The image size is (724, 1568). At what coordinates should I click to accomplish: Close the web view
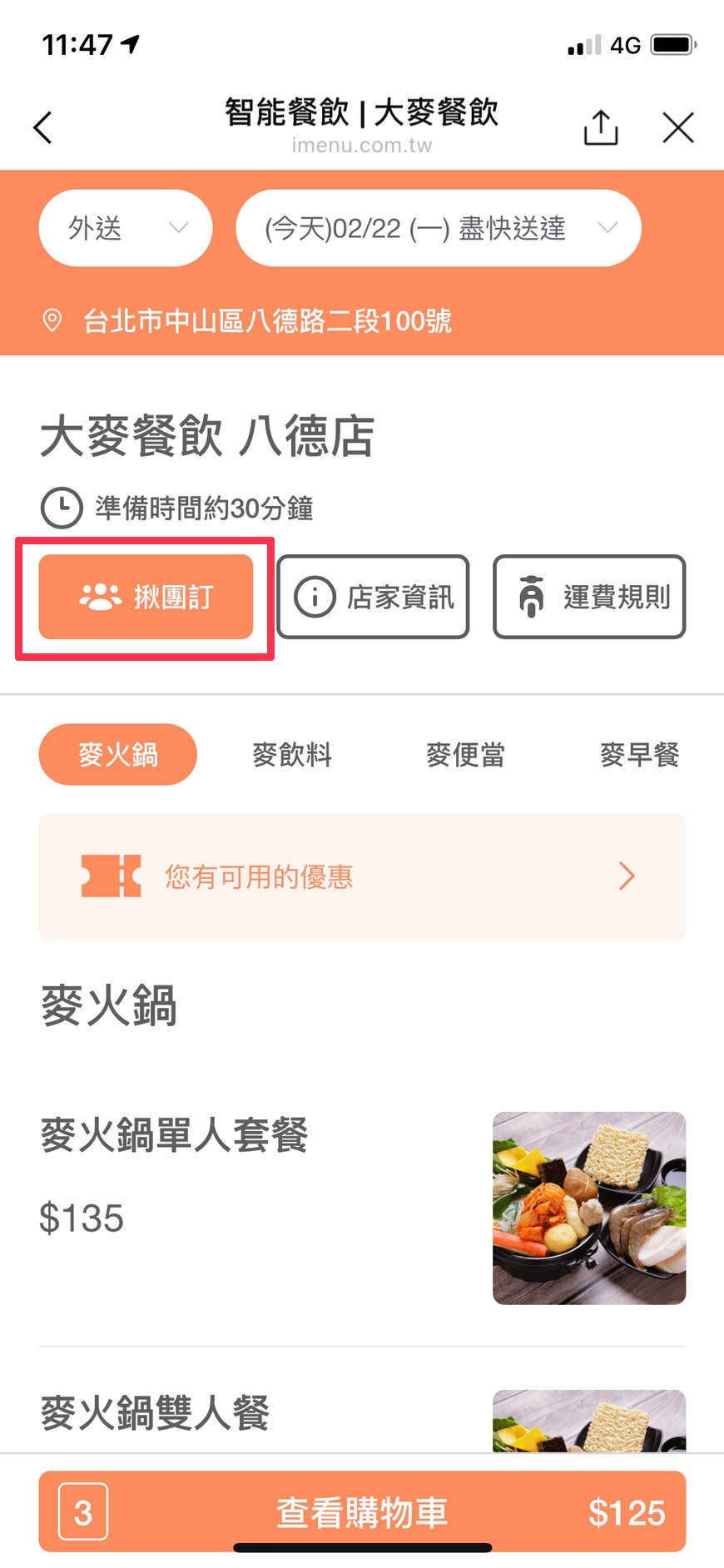(677, 128)
